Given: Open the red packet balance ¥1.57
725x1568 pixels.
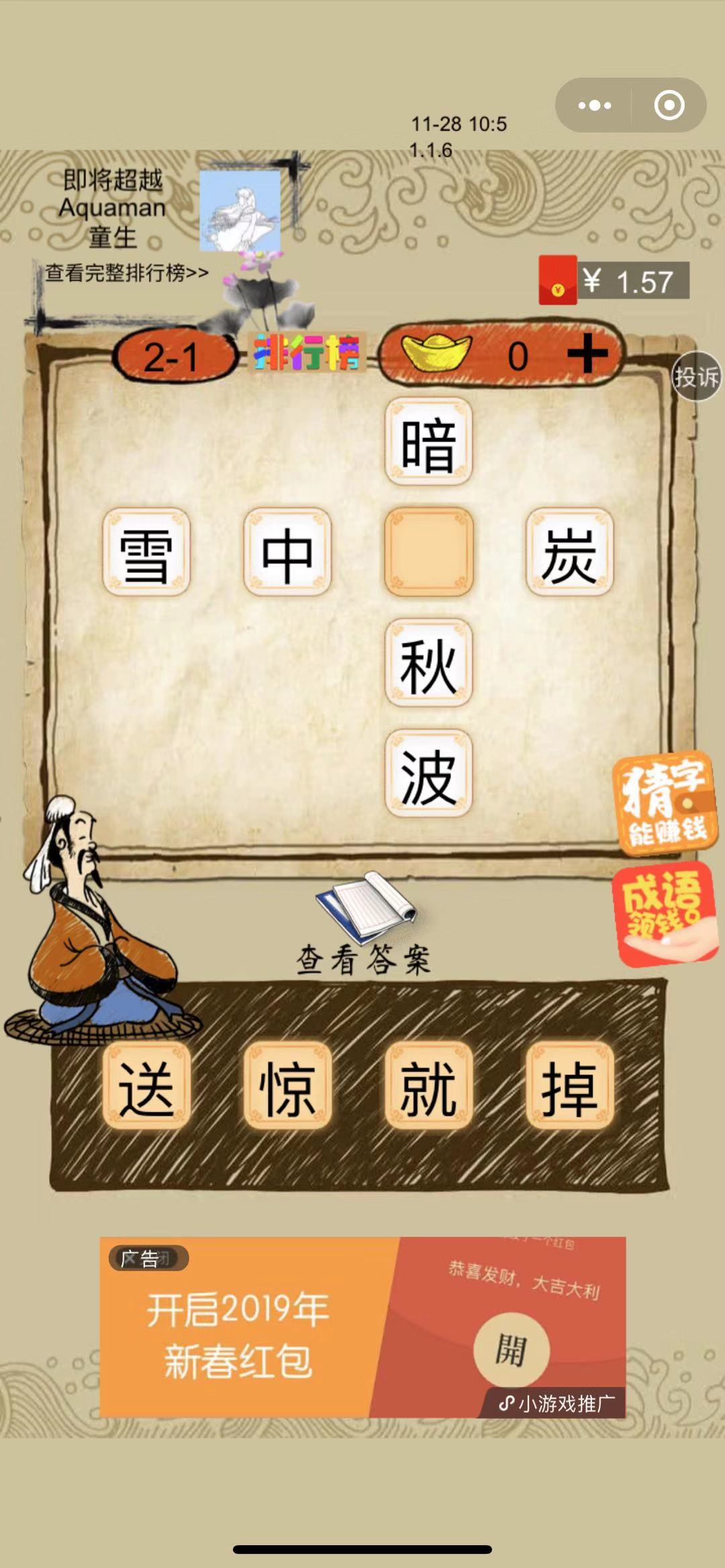Looking at the screenshot, I should click(x=614, y=280).
